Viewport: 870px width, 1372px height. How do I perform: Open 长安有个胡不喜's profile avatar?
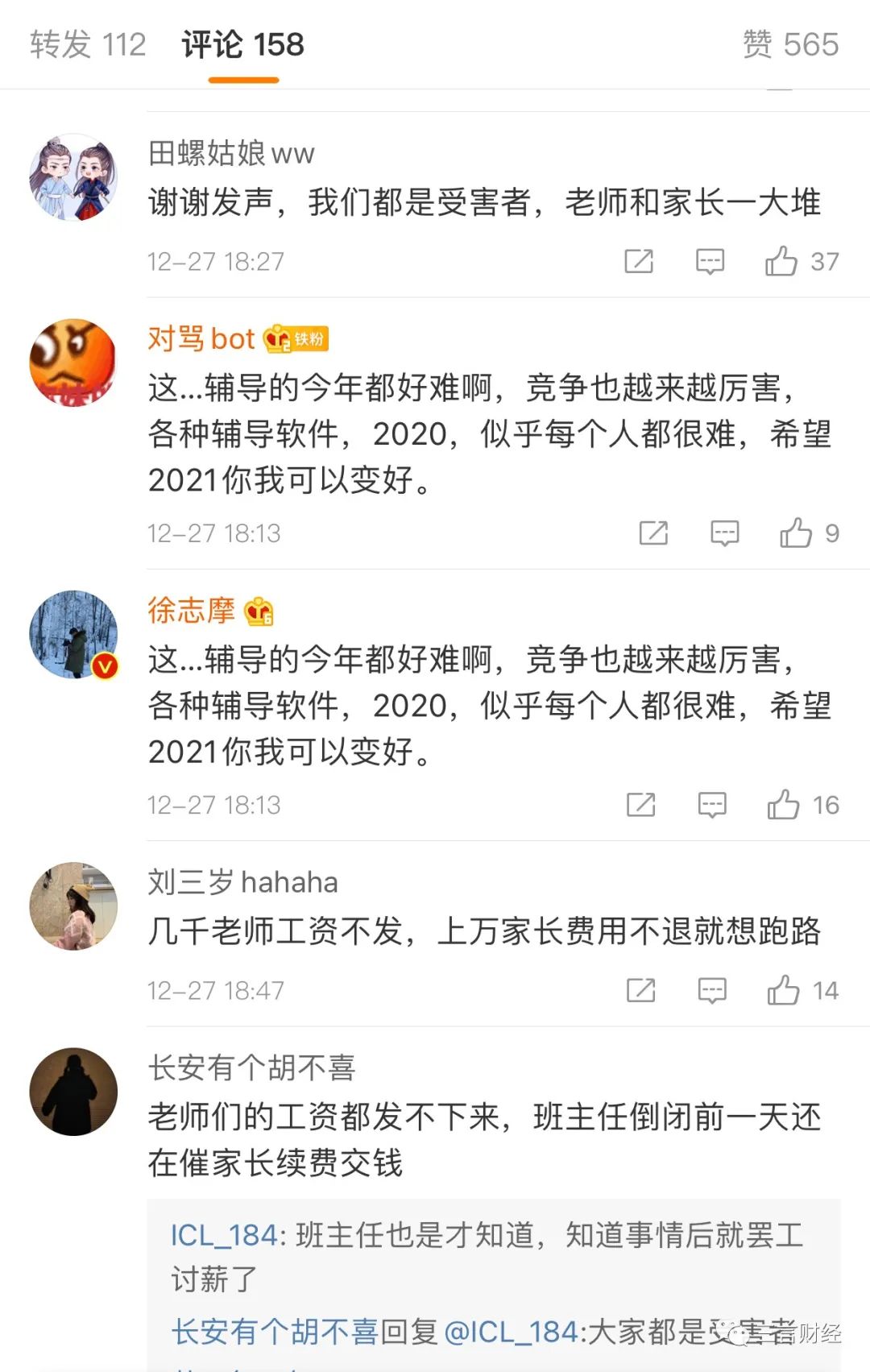point(73,1091)
